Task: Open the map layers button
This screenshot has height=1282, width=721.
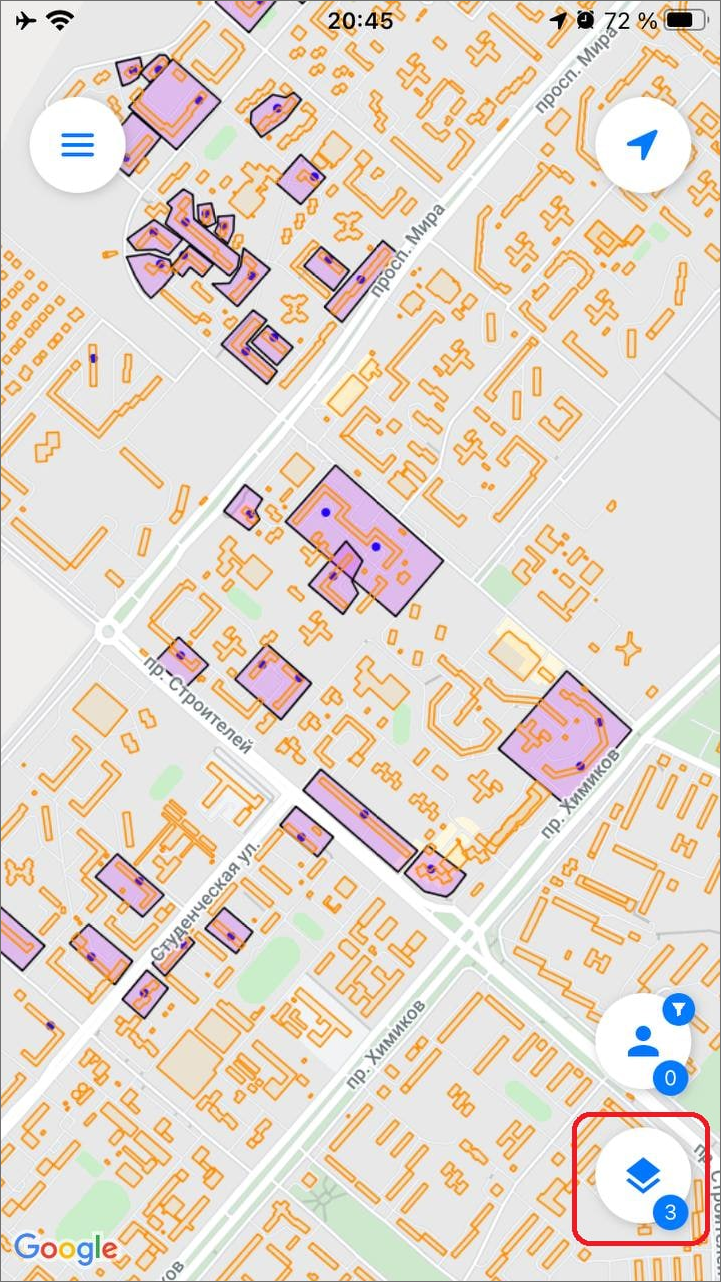Action: tap(642, 1176)
